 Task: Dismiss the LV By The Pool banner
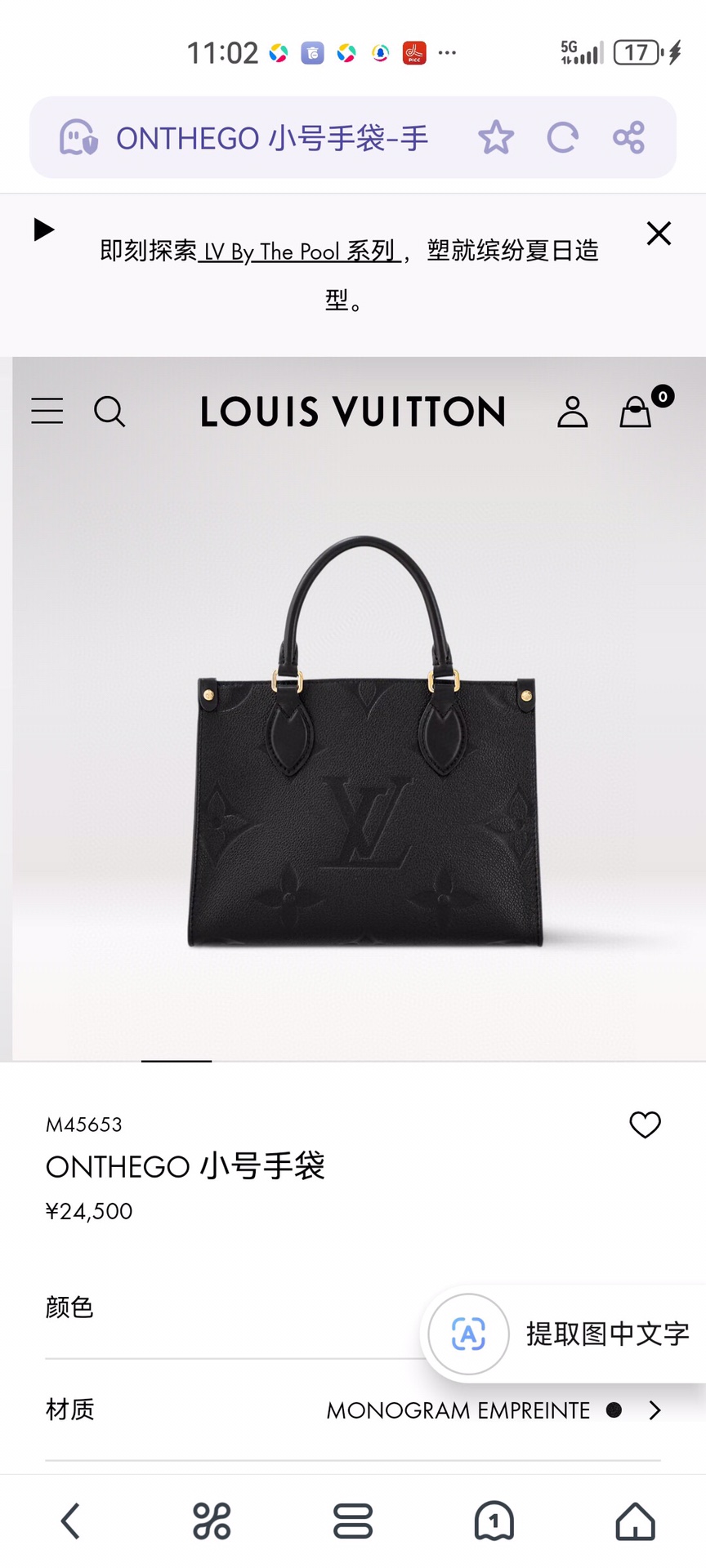[x=659, y=234]
